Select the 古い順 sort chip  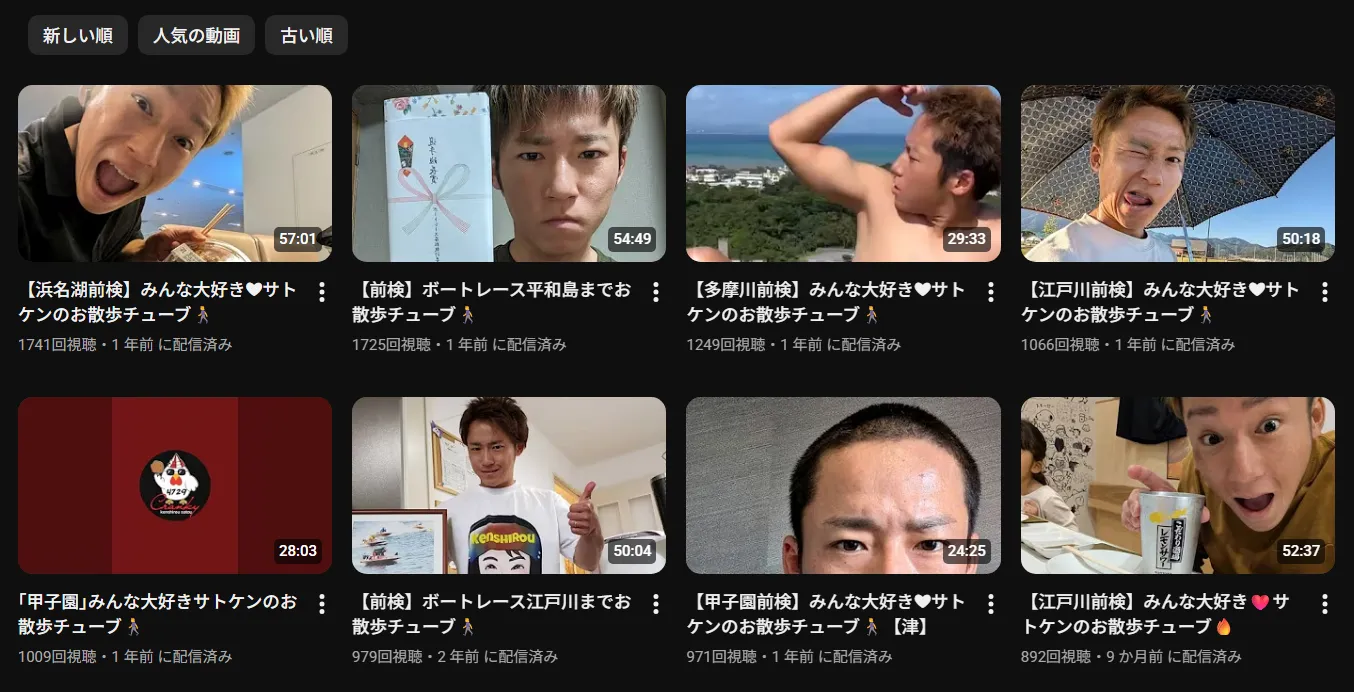(x=306, y=35)
